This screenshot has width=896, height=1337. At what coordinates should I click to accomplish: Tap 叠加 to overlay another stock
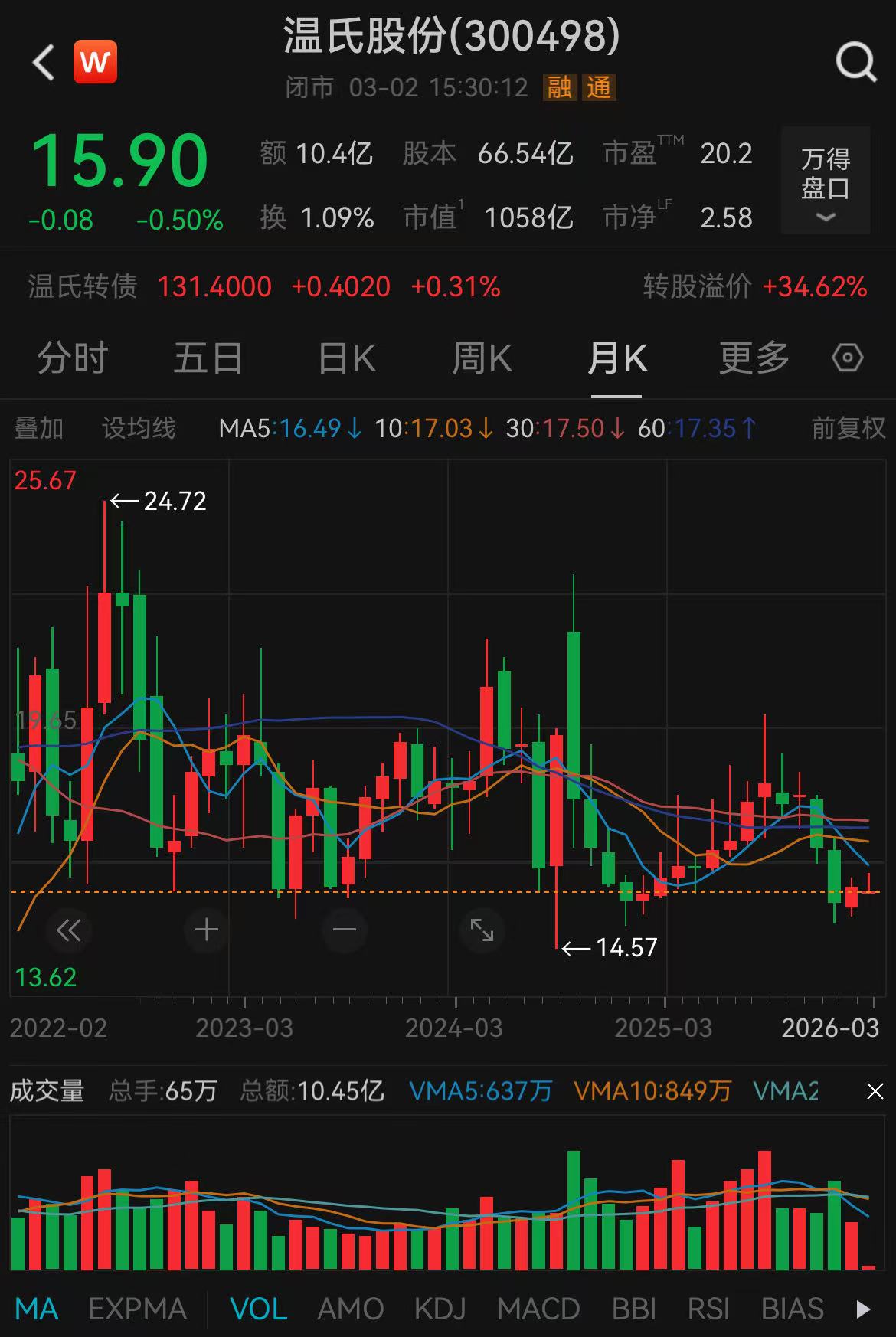pyautogui.click(x=39, y=428)
